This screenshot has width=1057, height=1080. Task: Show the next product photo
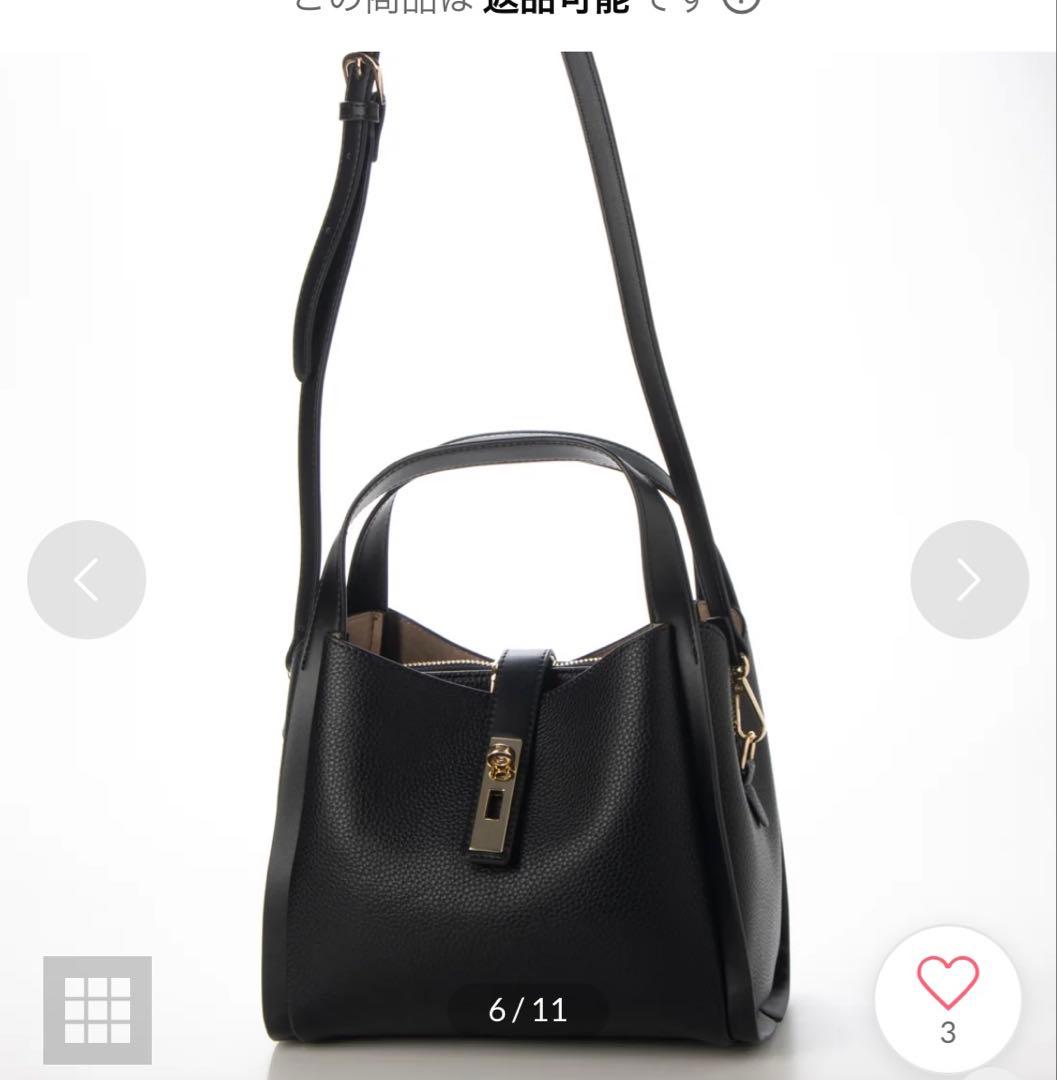pyautogui.click(x=969, y=580)
